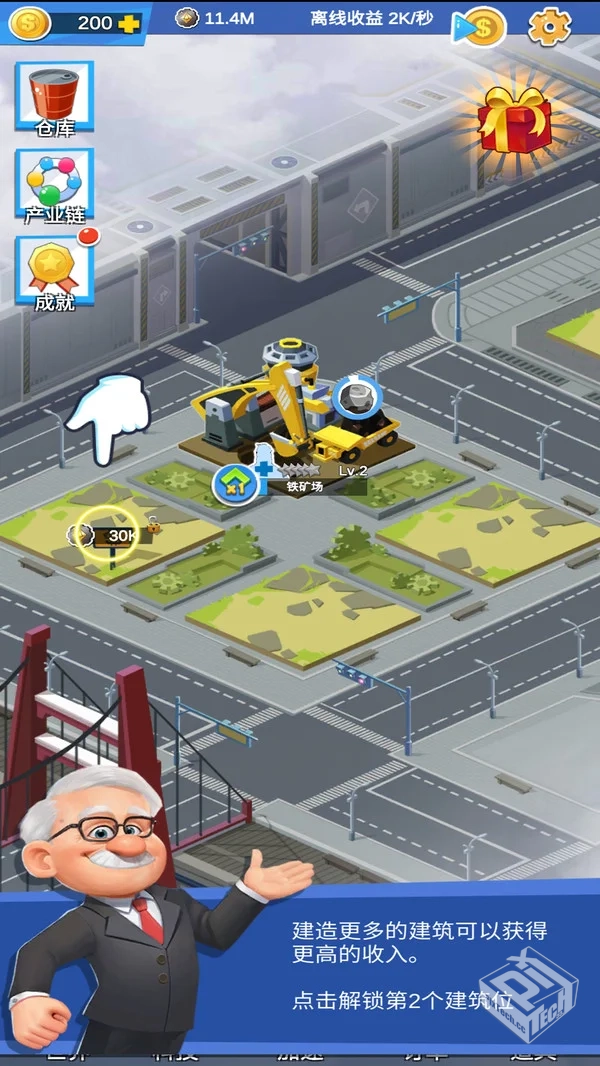Image resolution: width=600 pixels, height=1066 pixels.
Task: Upgrade the 铁矿场 iron mine
Action: 236,484
